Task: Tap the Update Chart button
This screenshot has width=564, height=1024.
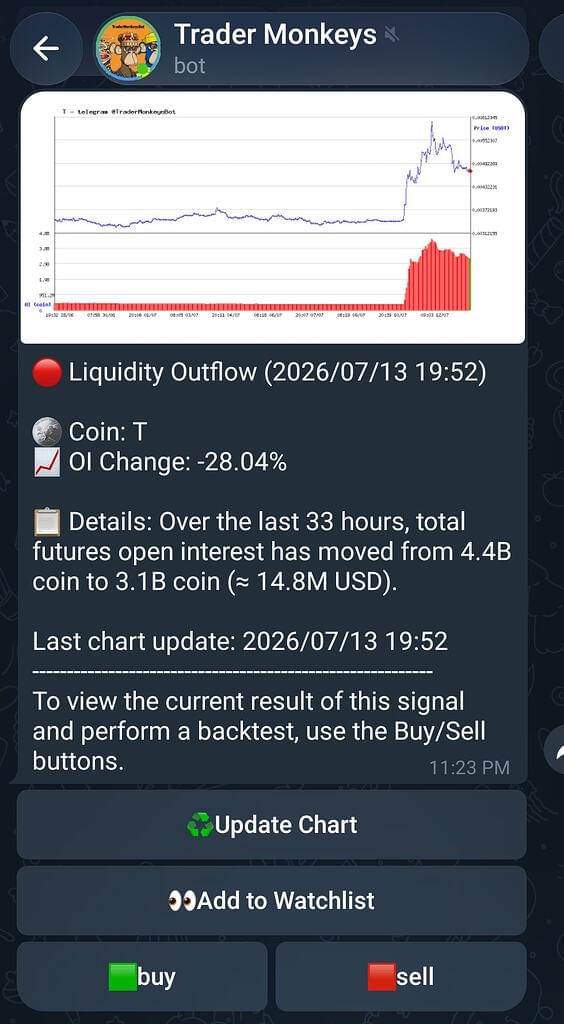Action: point(272,825)
